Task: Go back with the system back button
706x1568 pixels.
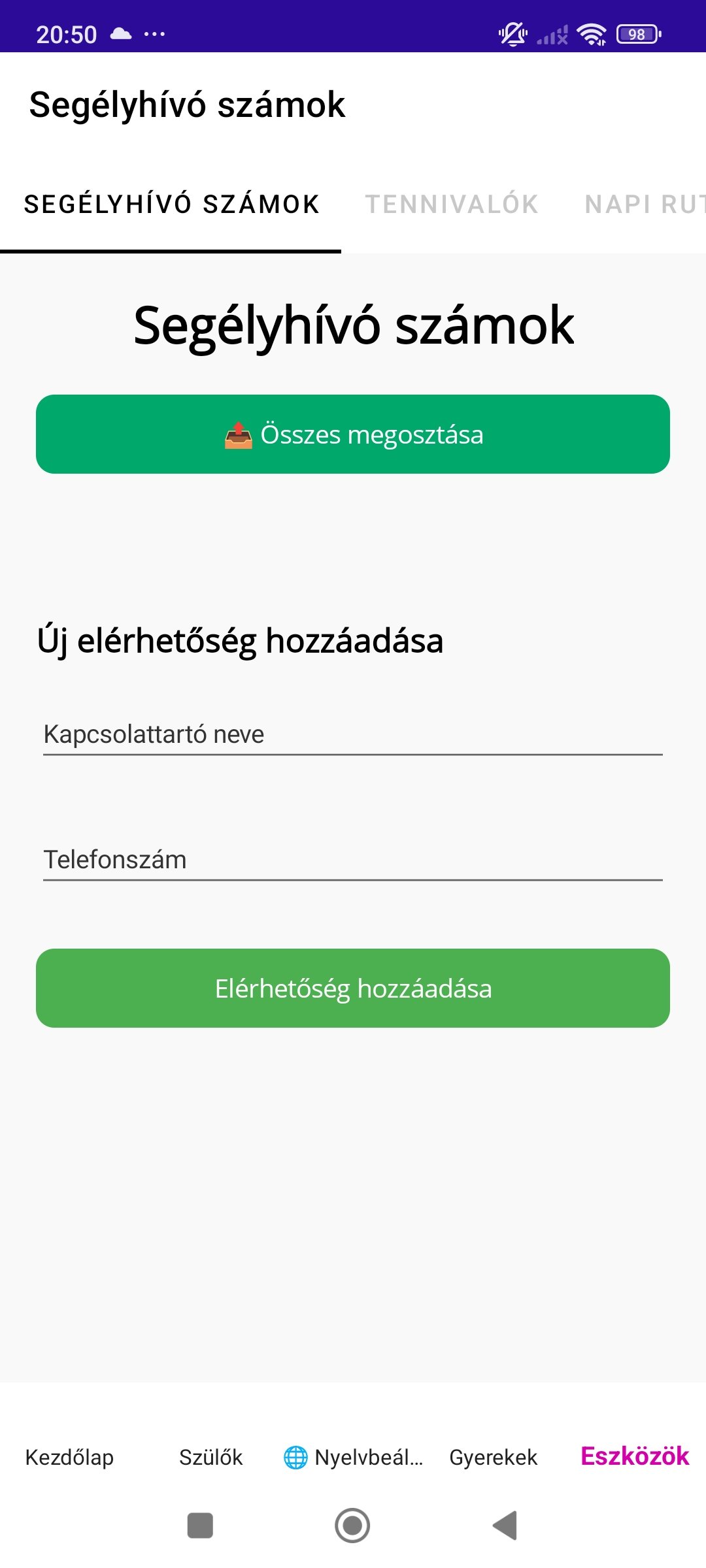Action: (x=505, y=1526)
